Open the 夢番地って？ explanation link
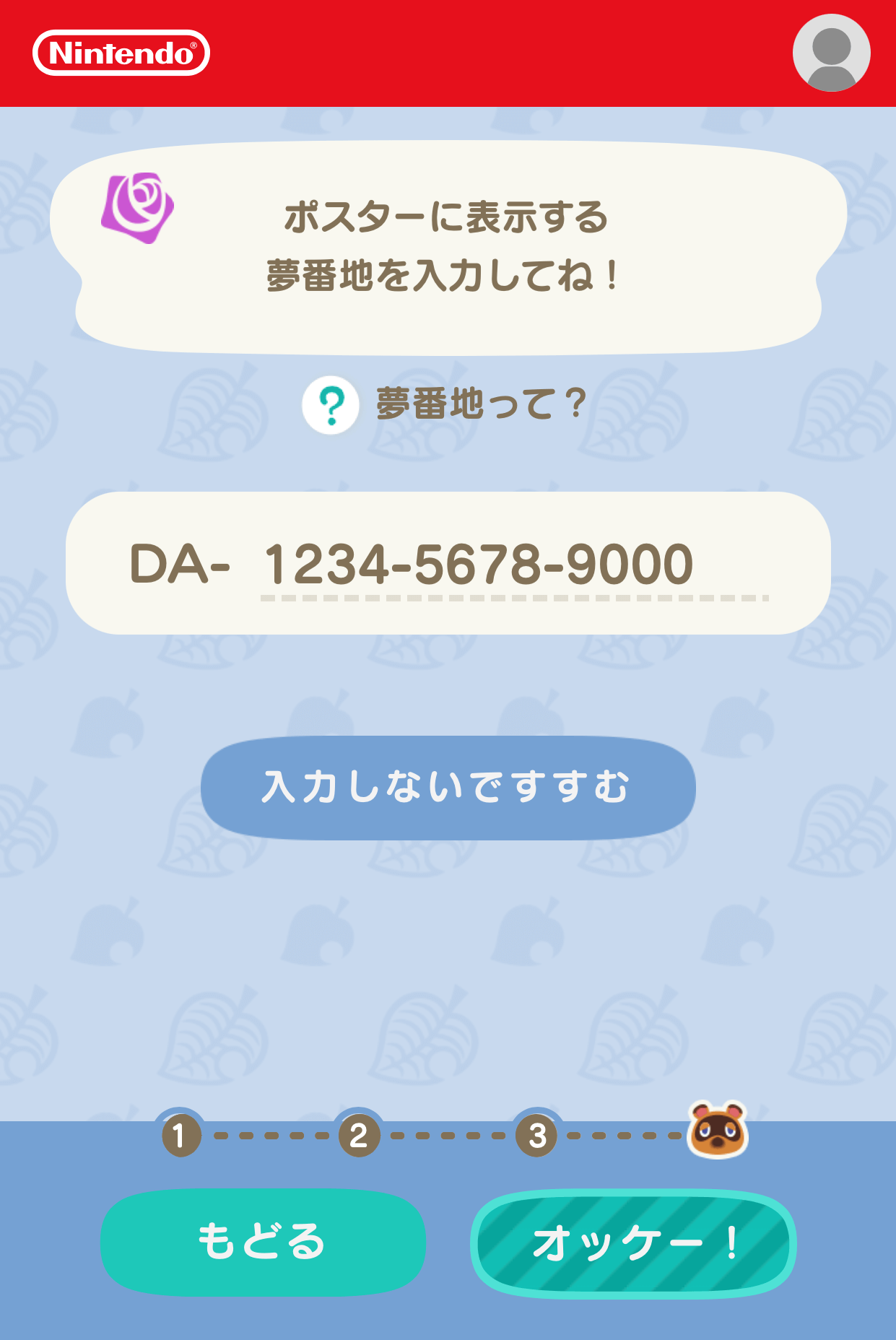Screen dimensions: 896x1340 coord(480,404)
